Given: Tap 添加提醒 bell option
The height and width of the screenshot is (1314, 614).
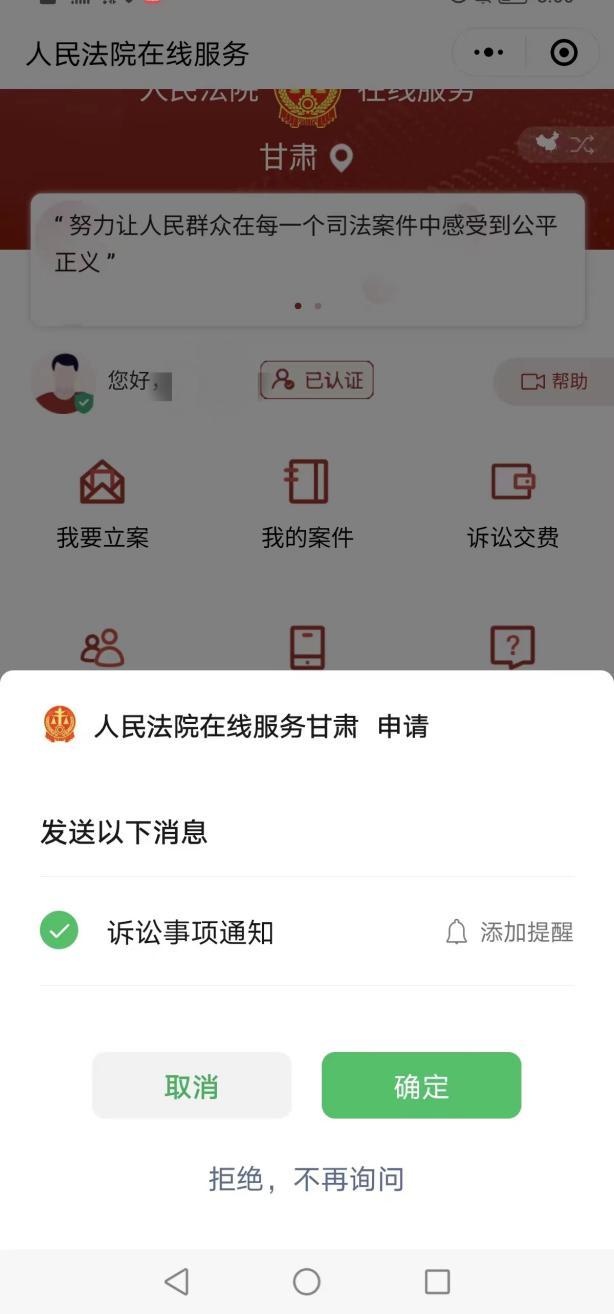Looking at the screenshot, I should click(510, 932).
